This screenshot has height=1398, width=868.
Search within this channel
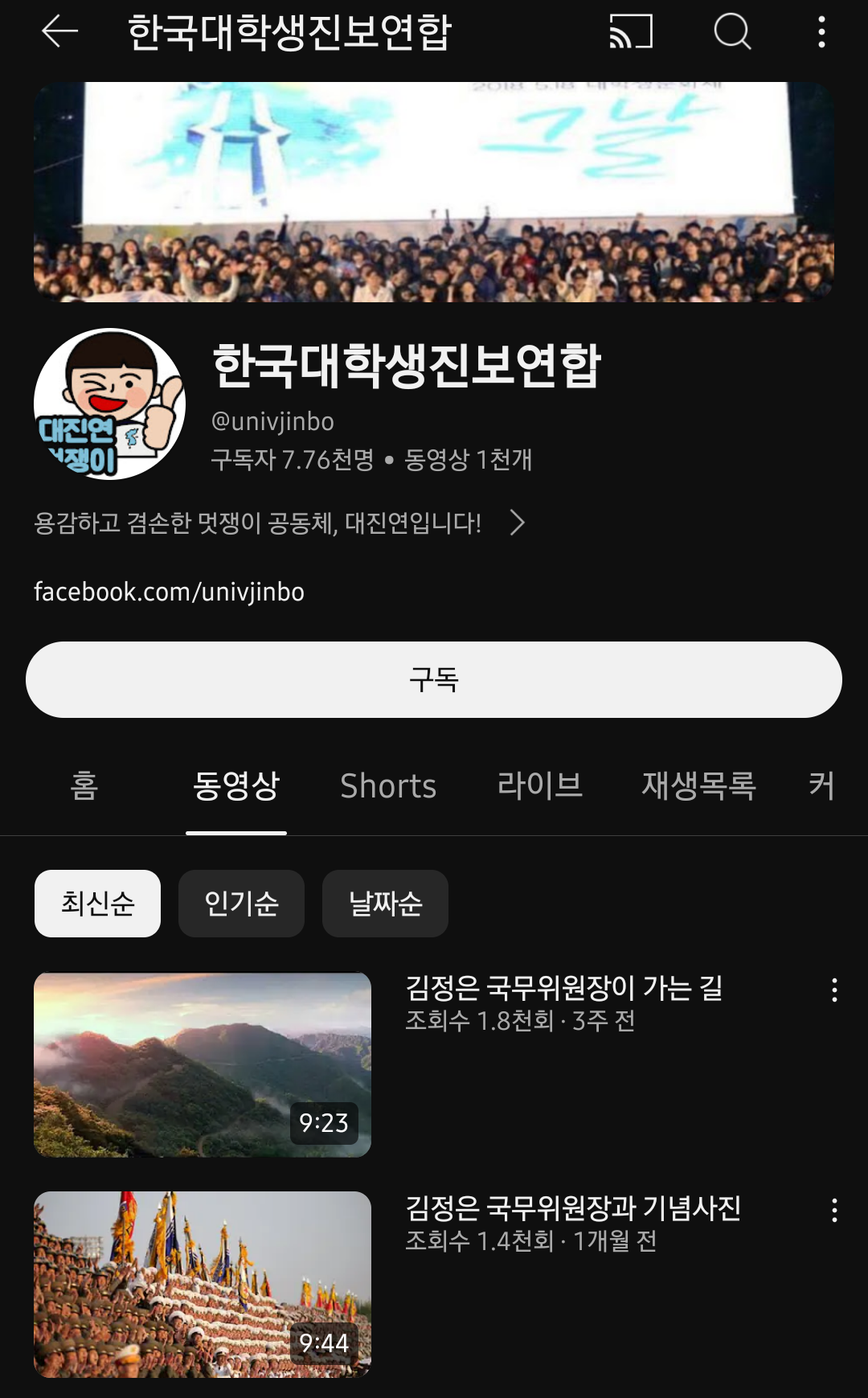[x=732, y=32]
